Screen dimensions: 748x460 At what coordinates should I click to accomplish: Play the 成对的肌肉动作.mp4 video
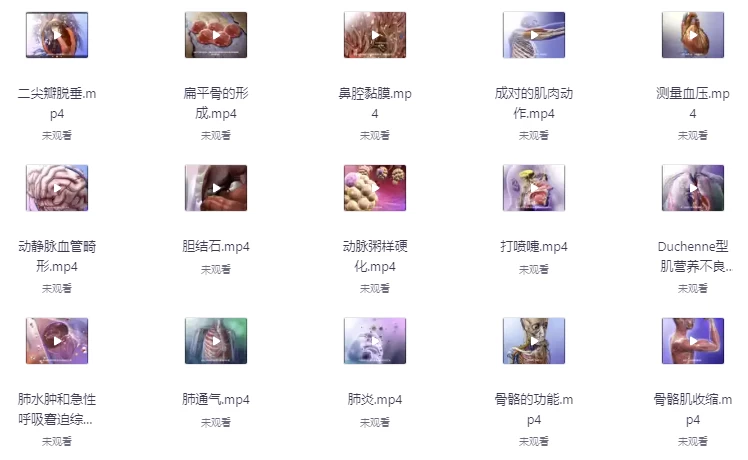click(x=534, y=35)
